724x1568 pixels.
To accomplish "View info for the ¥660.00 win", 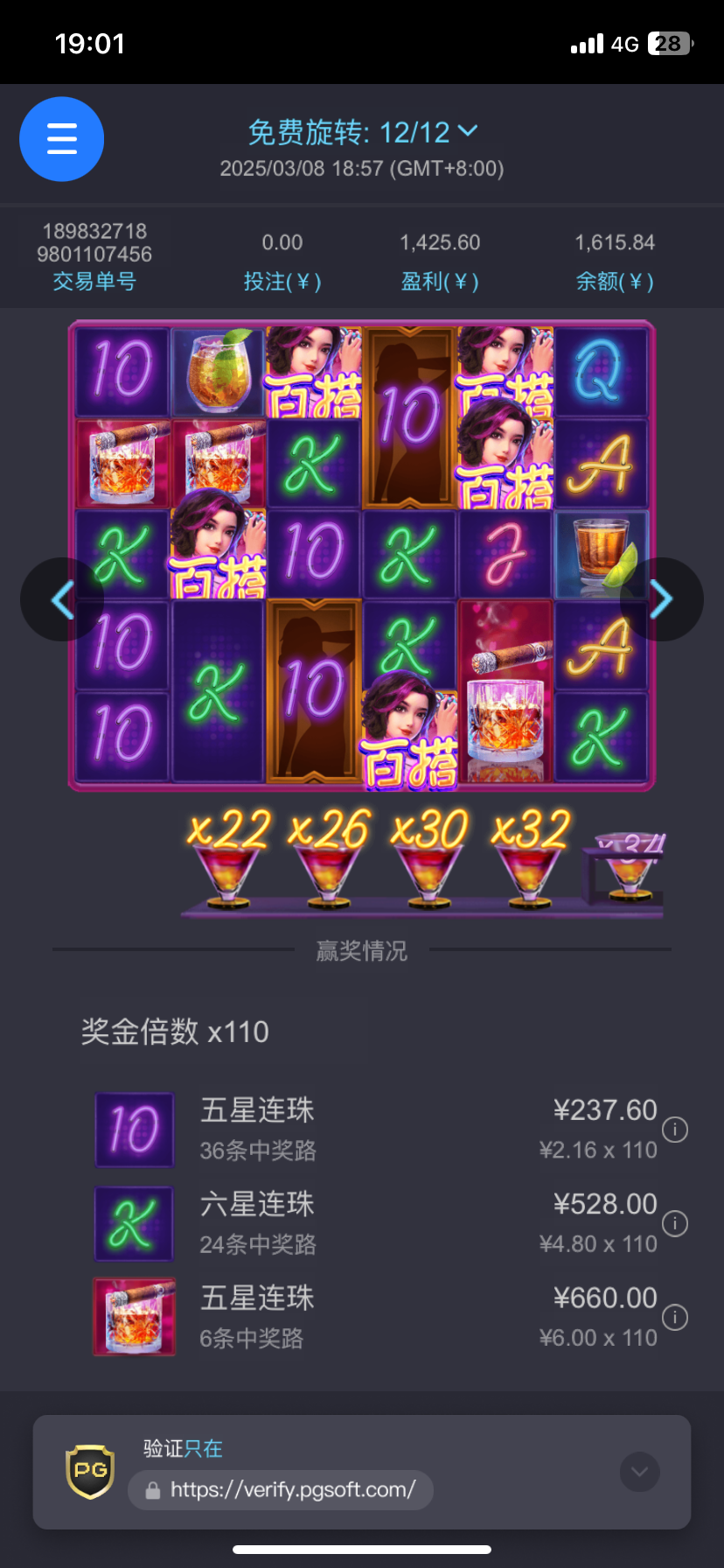I will (x=674, y=1317).
